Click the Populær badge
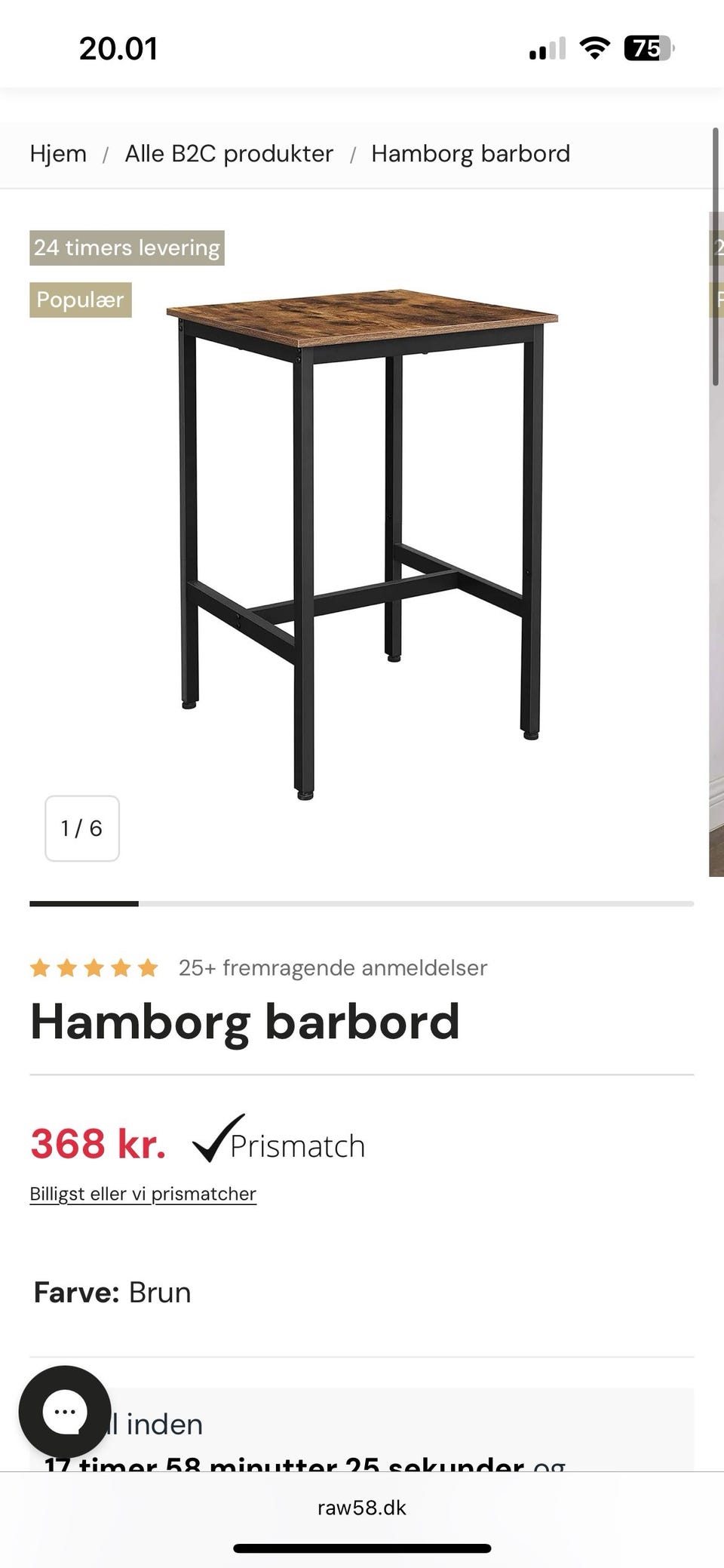 coord(79,300)
